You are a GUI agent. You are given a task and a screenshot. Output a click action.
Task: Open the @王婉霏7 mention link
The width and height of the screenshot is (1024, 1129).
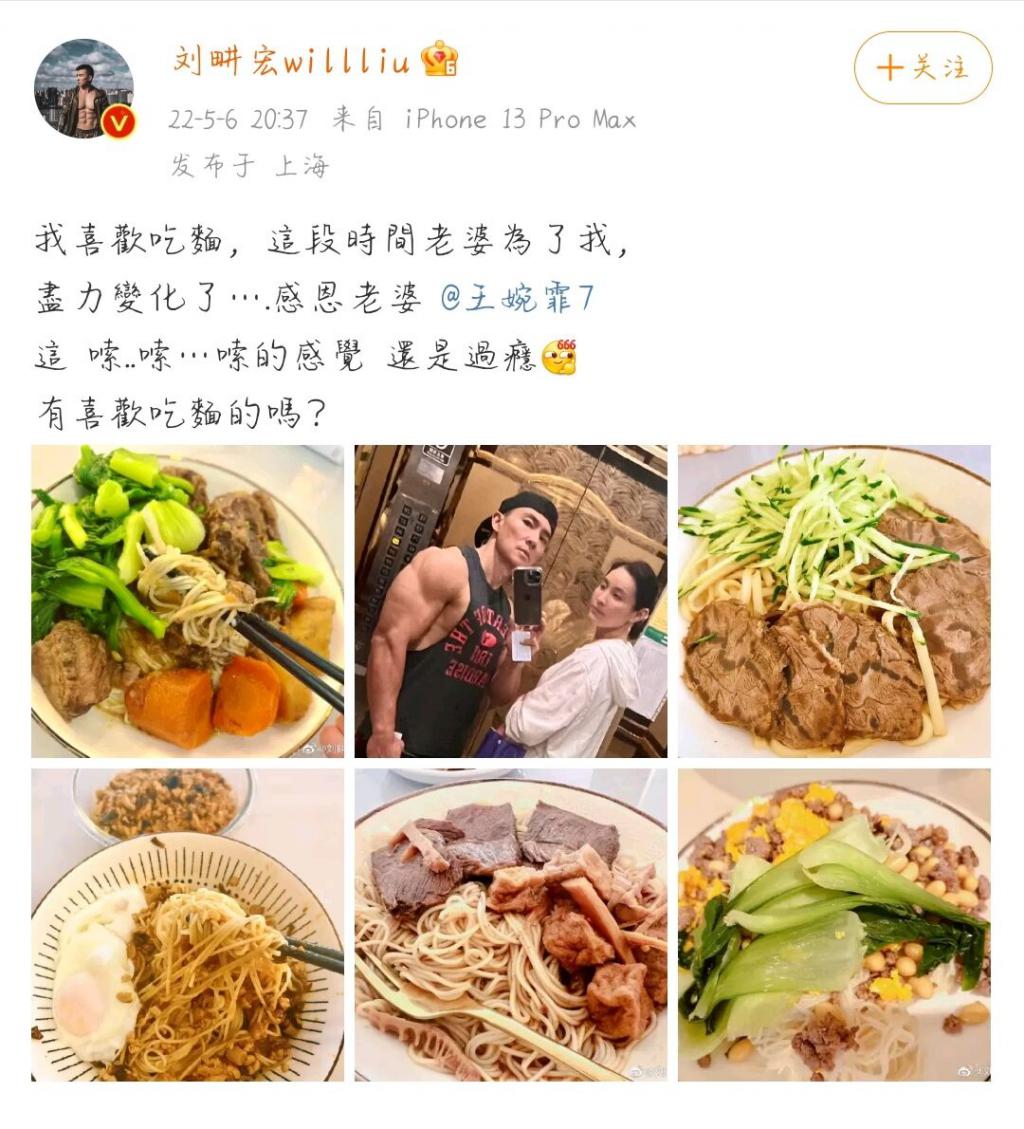[518, 298]
